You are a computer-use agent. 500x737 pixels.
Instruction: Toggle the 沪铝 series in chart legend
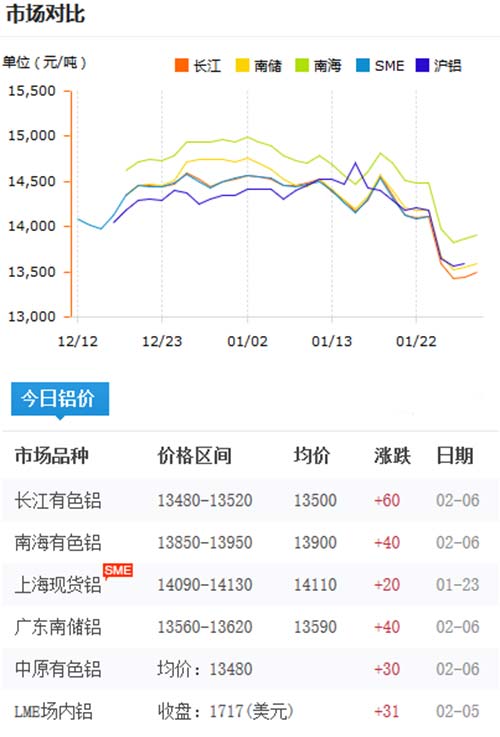point(438,65)
